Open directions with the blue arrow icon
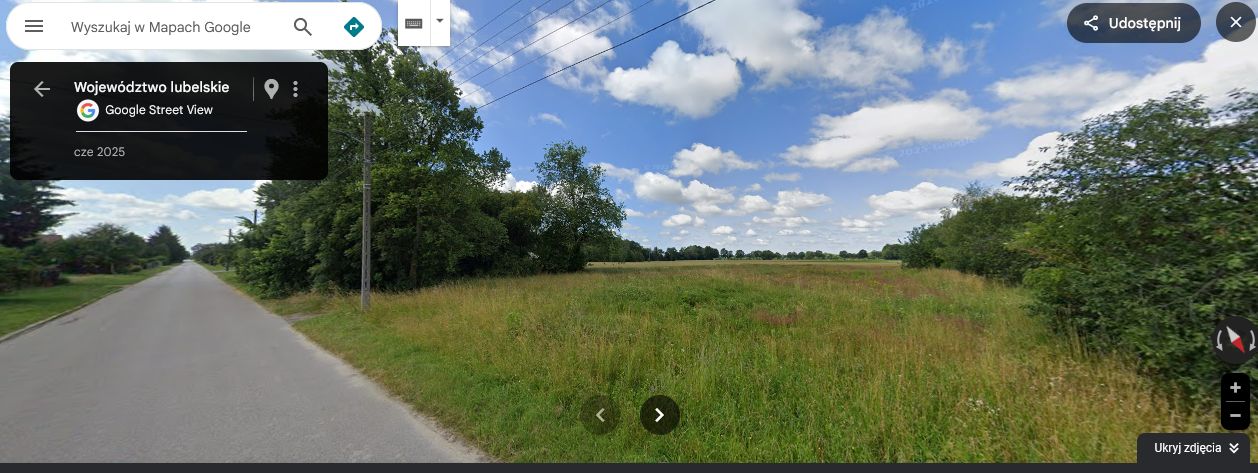The image size is (1258, 473). tap(354, 27)
